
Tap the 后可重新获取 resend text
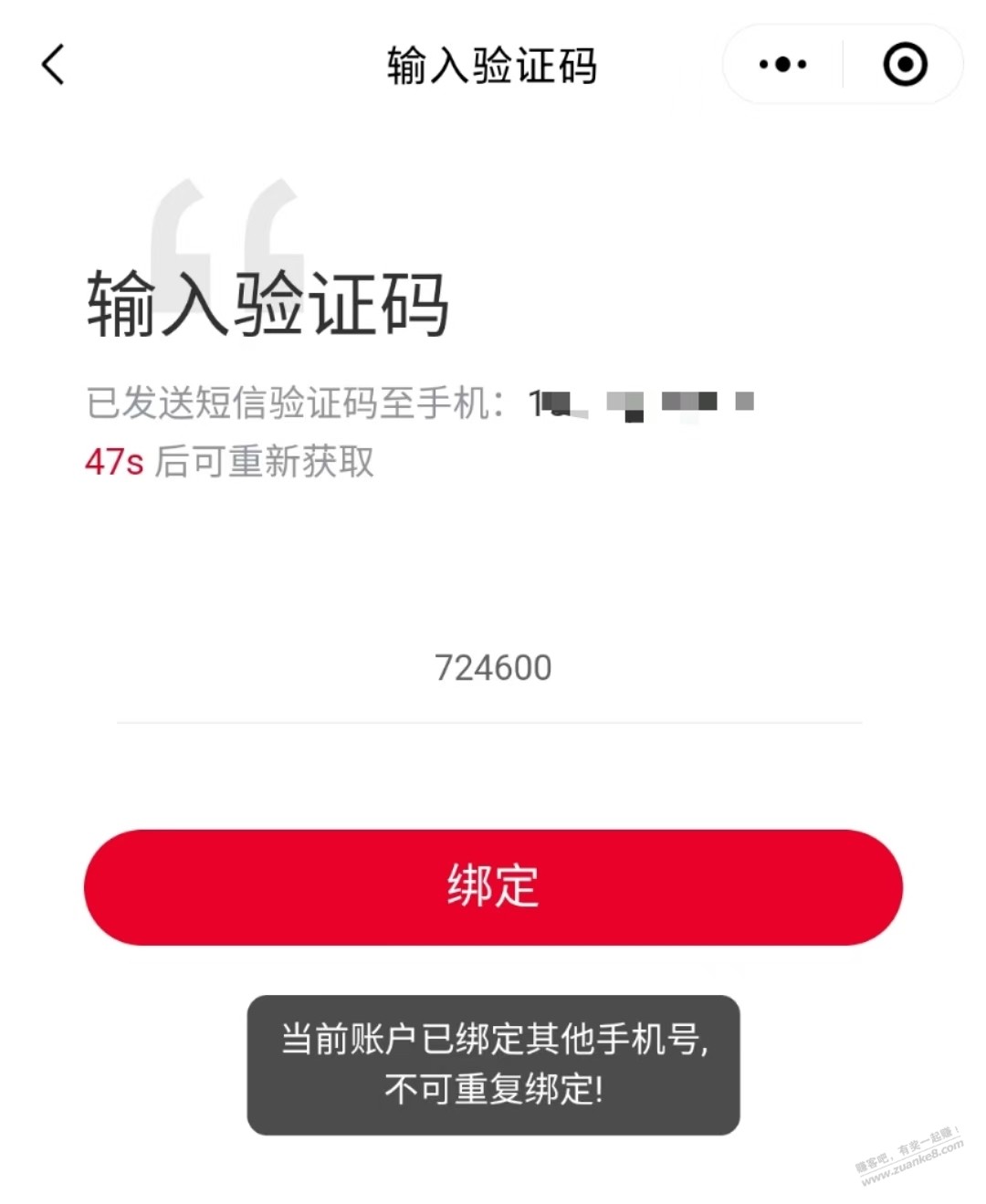[x=265, y=464]
